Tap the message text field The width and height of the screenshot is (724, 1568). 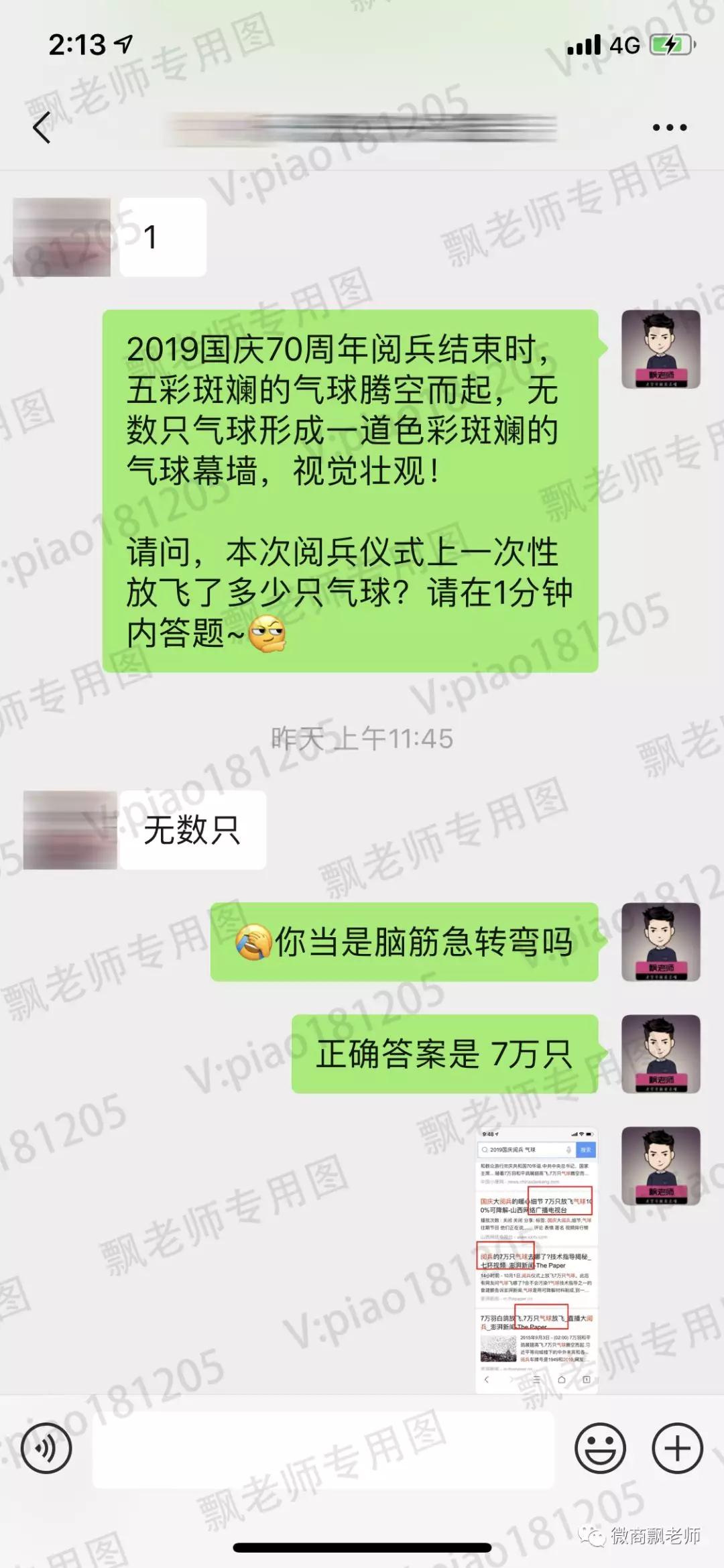[323, 1449]
